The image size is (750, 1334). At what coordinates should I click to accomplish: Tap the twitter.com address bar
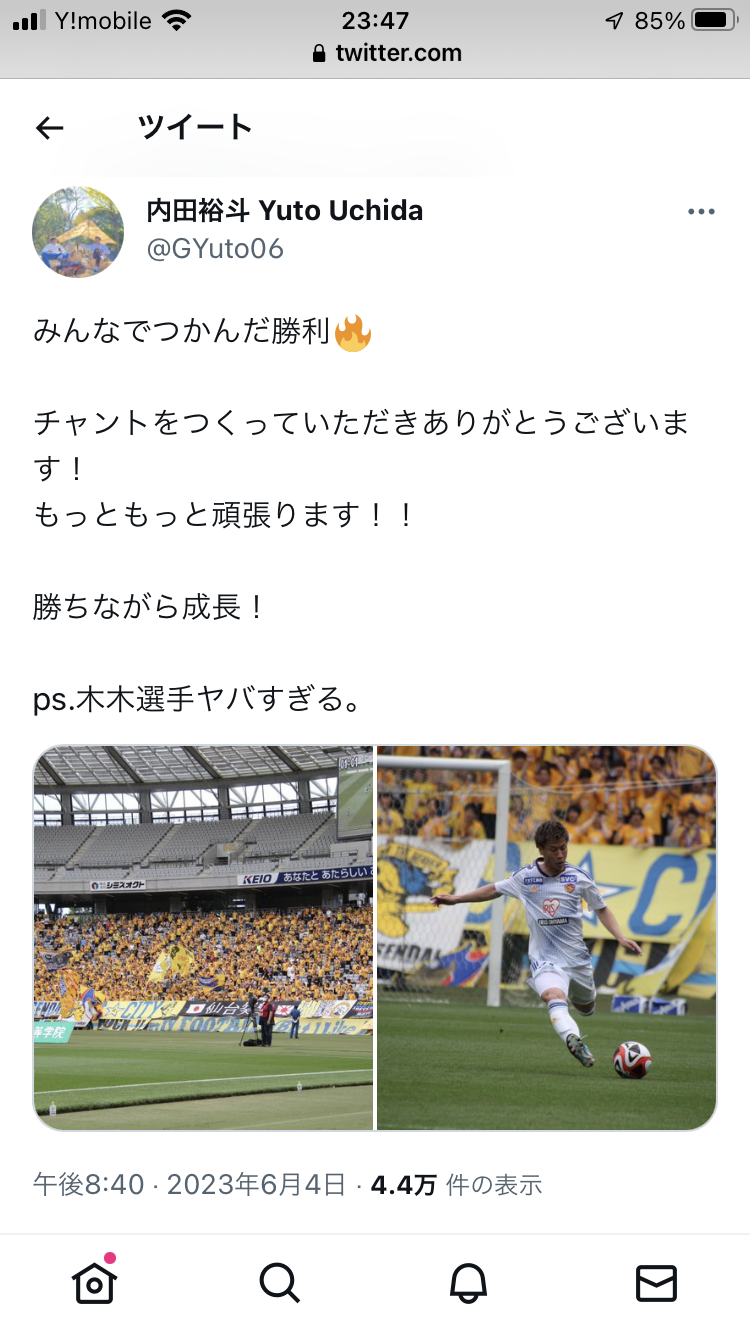388,53
